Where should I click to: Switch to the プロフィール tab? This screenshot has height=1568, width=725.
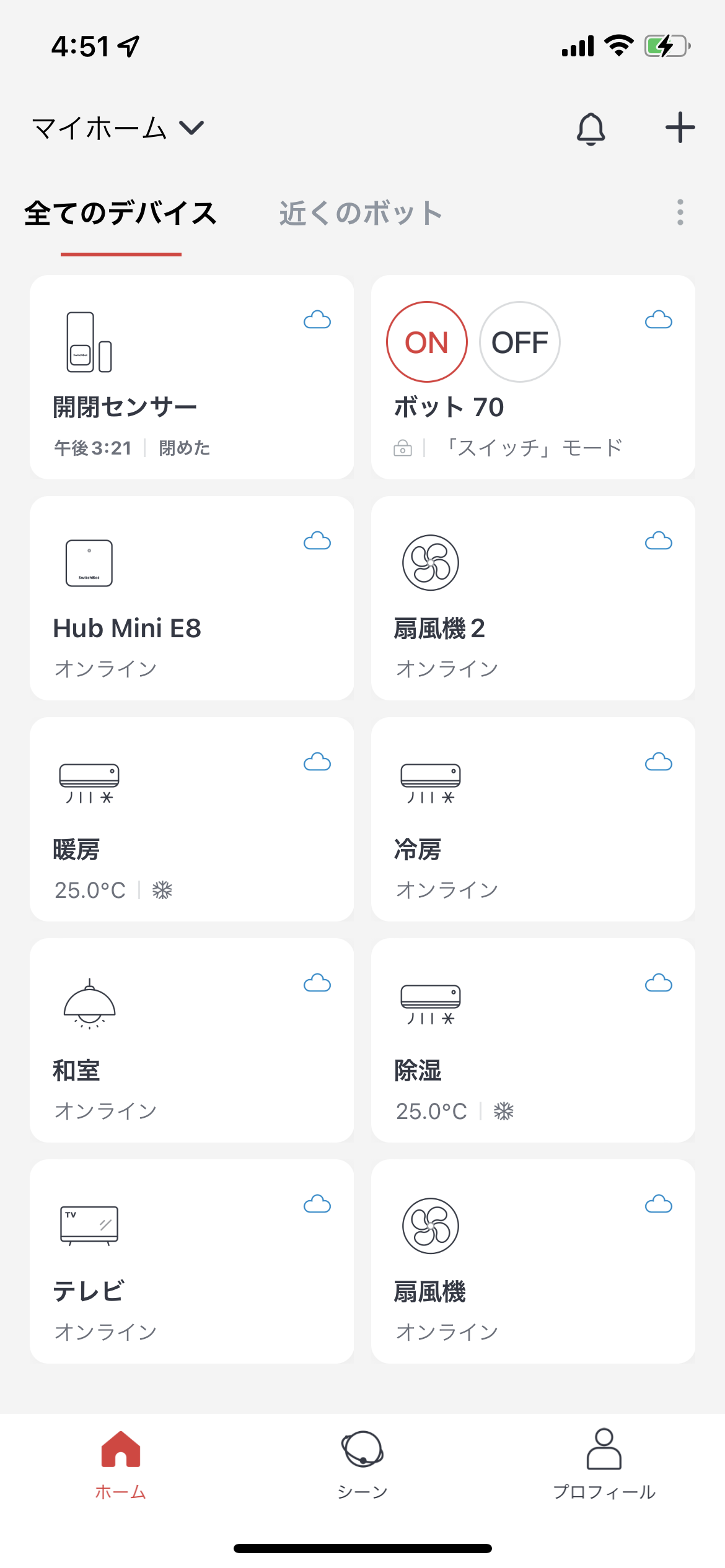[604, 1464]
